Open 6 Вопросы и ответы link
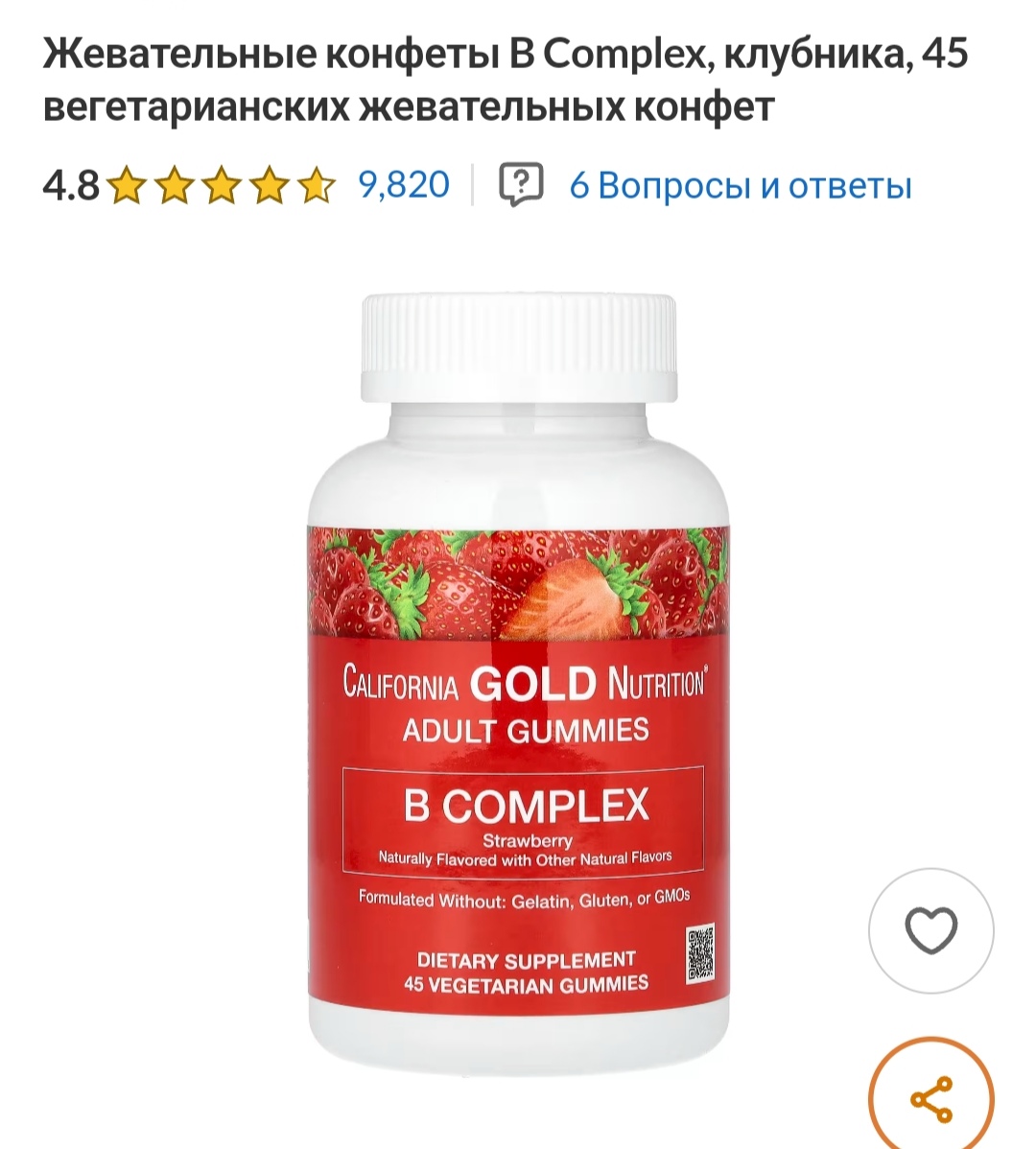1036x1149 pixels. point(740,185)
